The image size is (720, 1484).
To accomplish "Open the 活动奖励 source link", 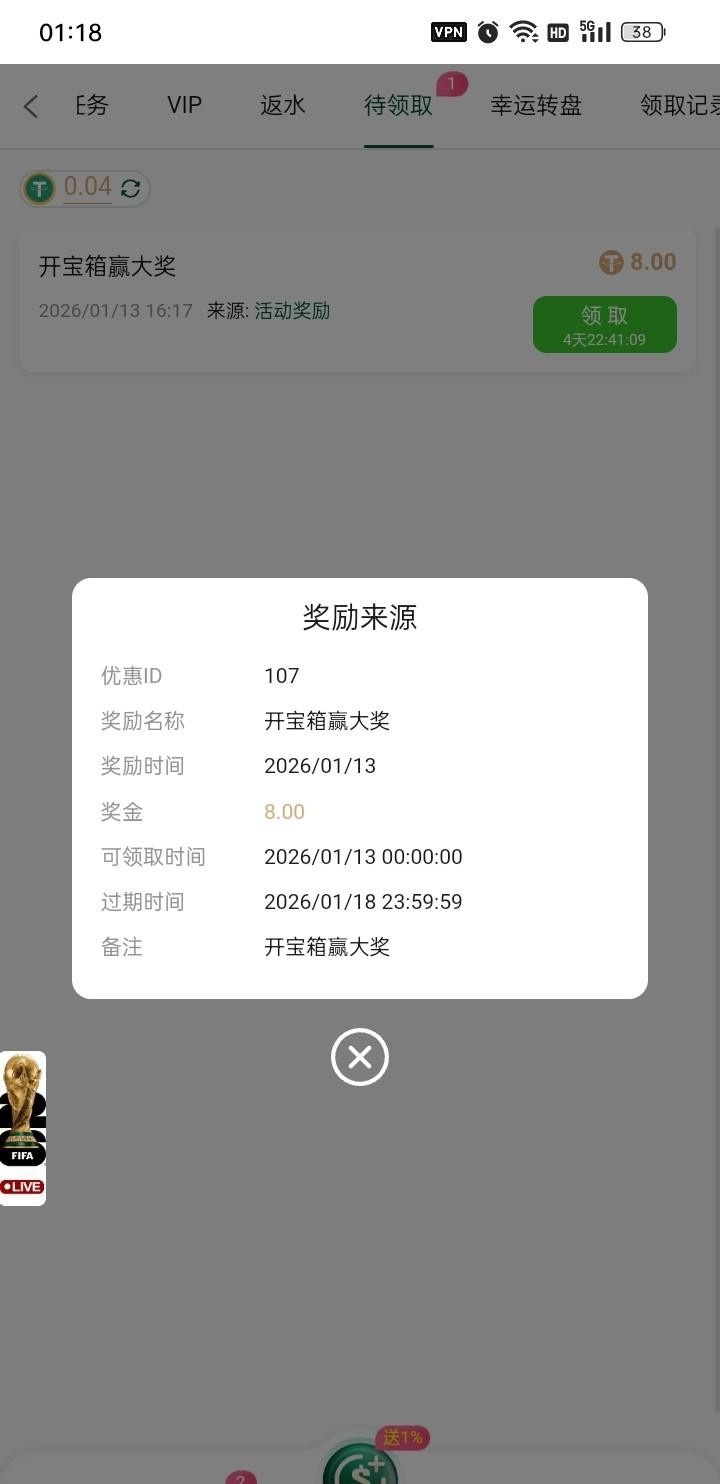I will 292,311.
